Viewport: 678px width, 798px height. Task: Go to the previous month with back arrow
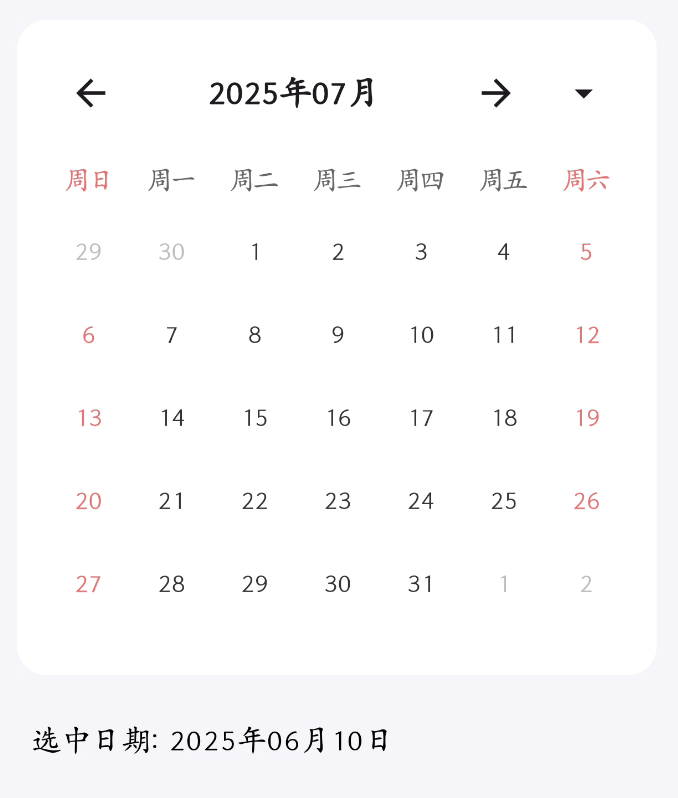point(91,93)
